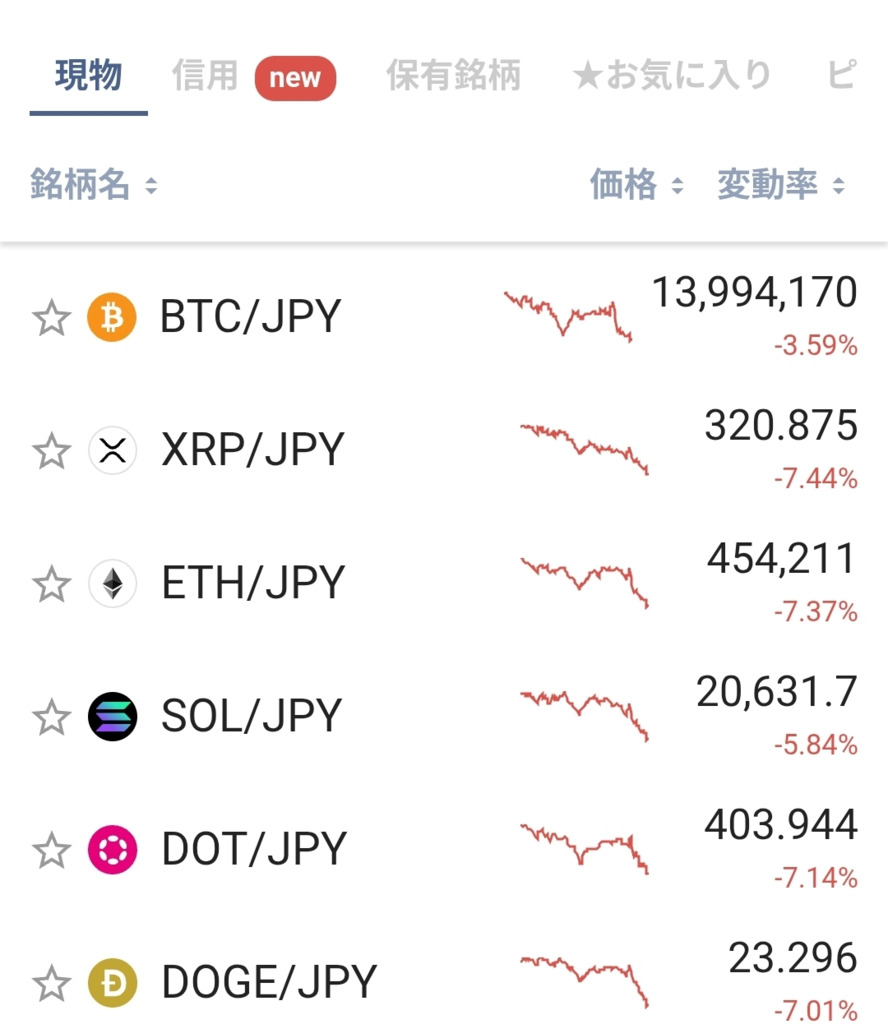Viewport: 888px width, 1024px height.
Task: Tap the star beside DOT/JPY
Action: coord(51,850)
